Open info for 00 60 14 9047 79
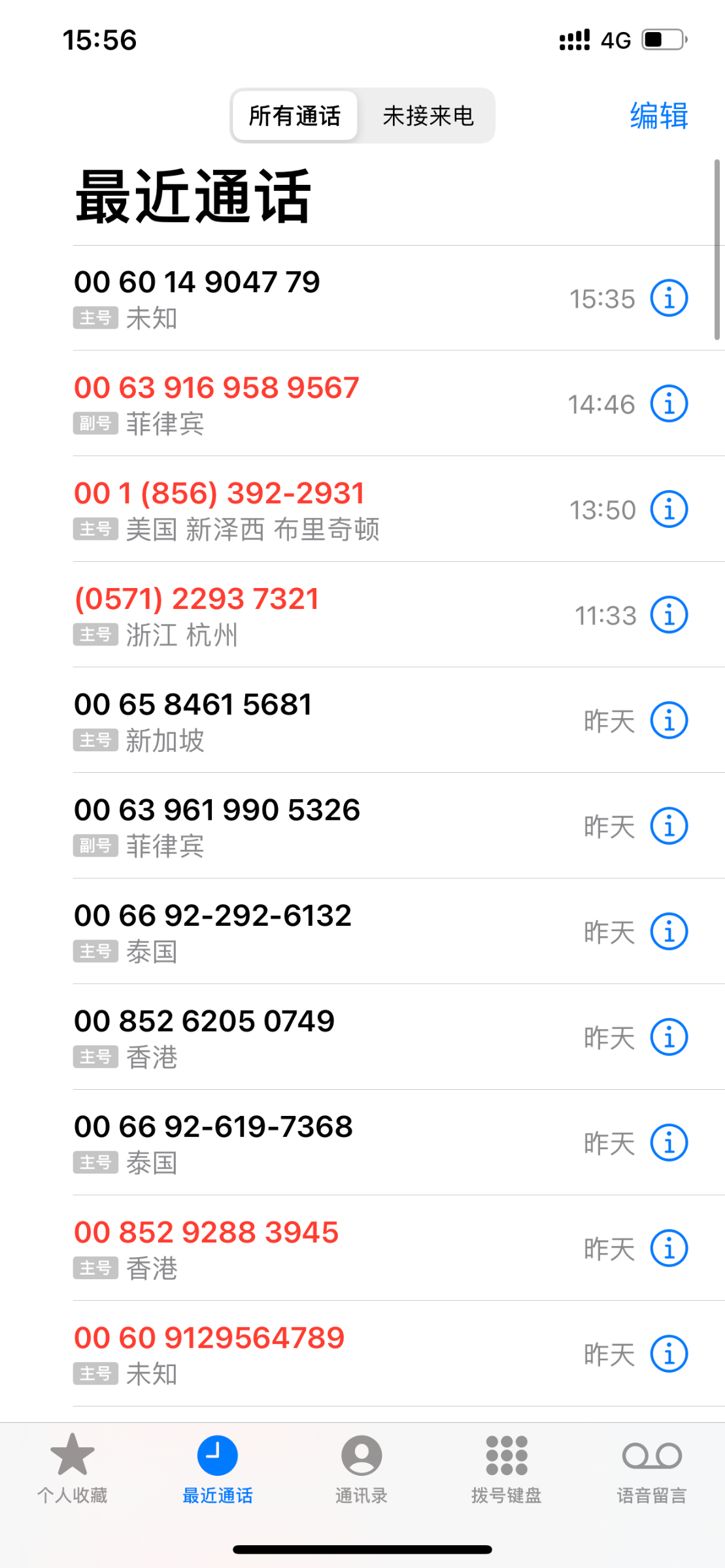This screenshot has height=1568, width=725. click(x=669, y=299)
